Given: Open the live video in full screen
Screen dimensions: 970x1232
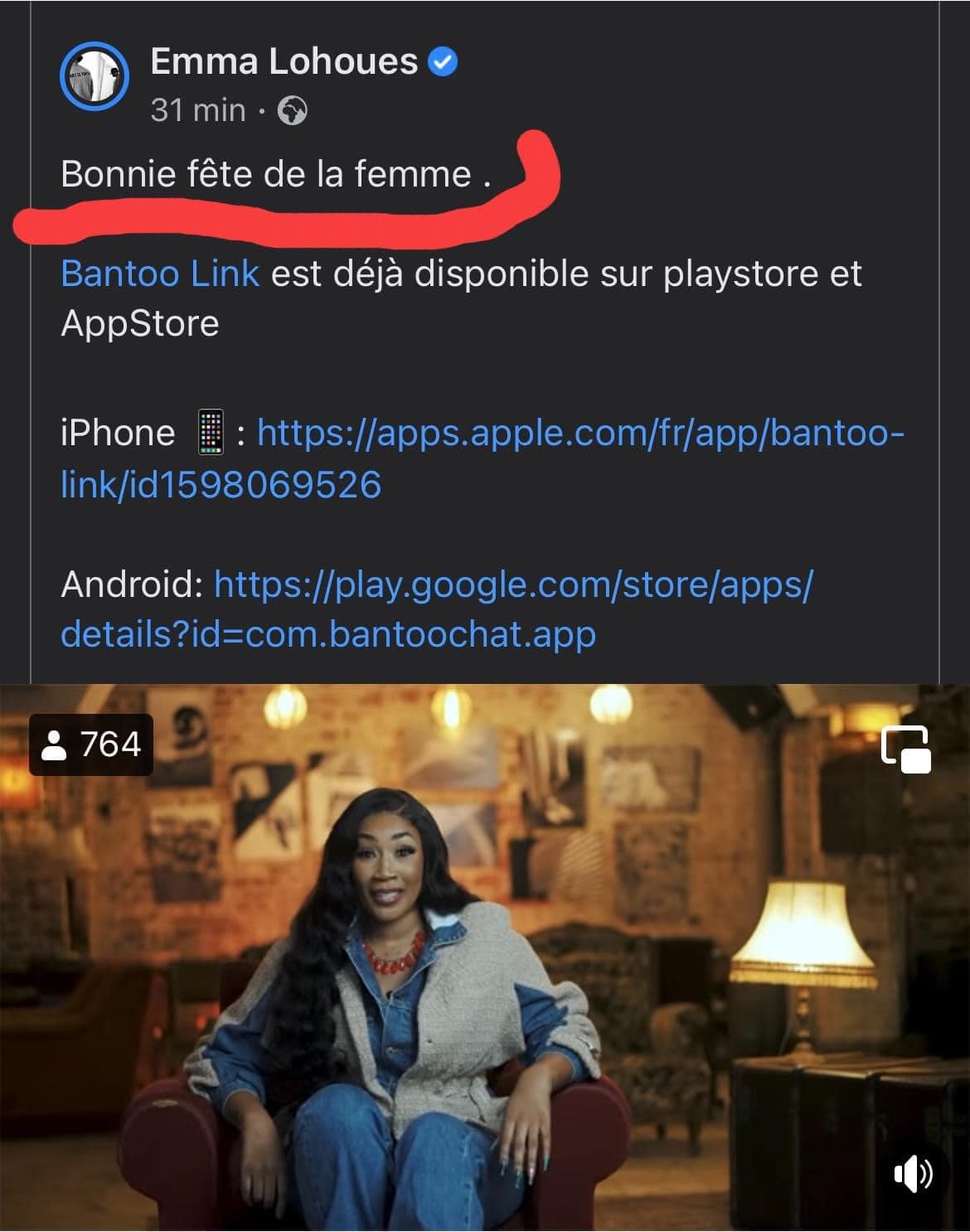Looking at the screenshot, I should (x=484, y=953).
